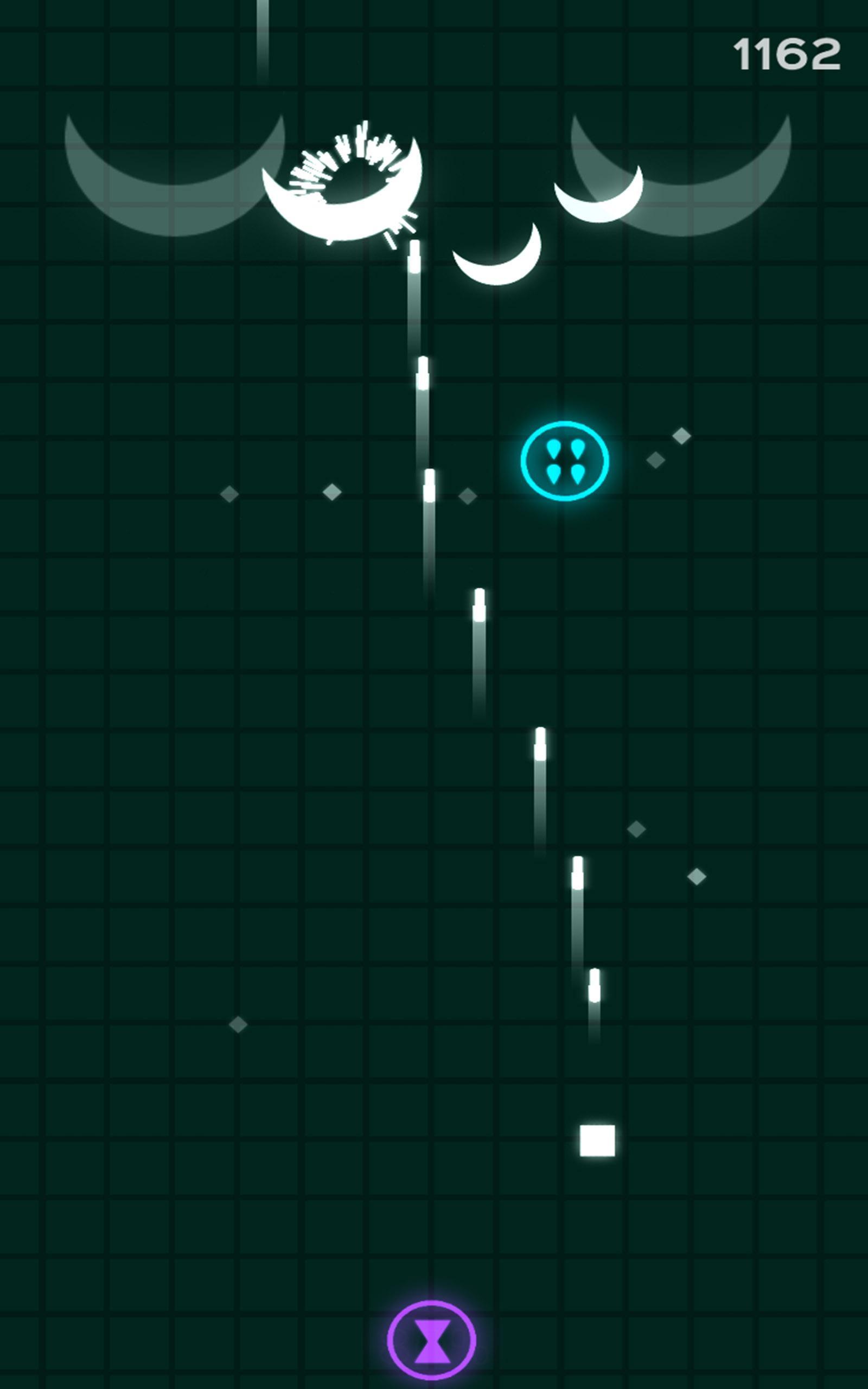
Task: Tap the cyan multi-shot power-up
Action: click(x=564, y=461)
